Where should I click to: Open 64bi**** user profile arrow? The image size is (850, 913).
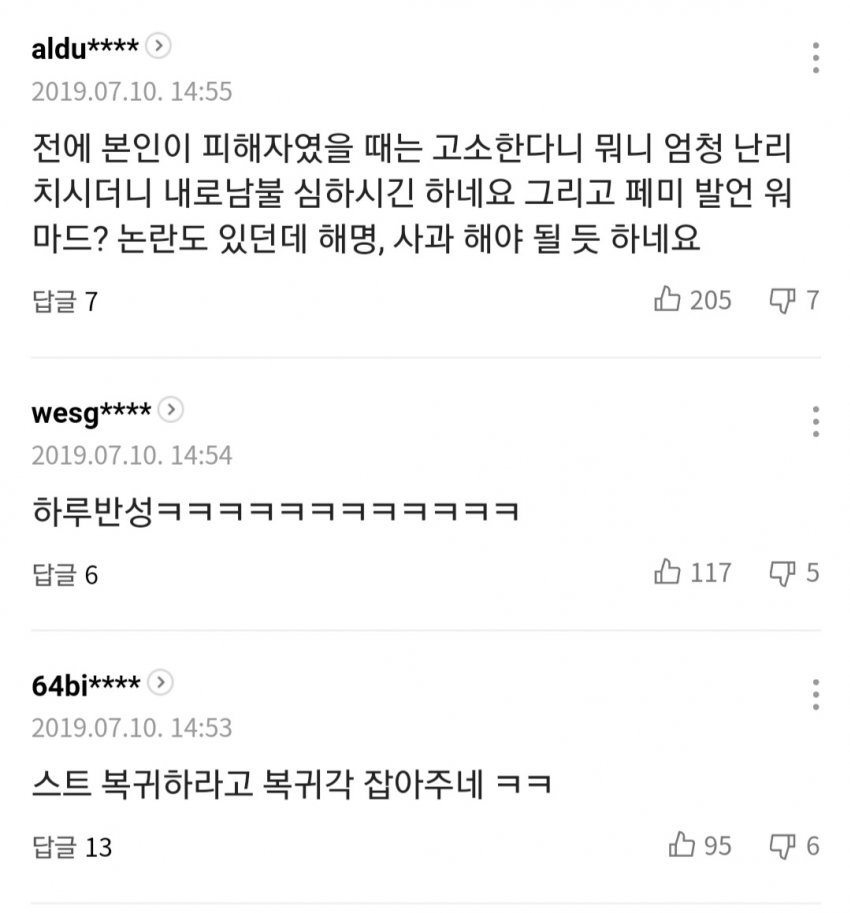(x=160, y=683)
